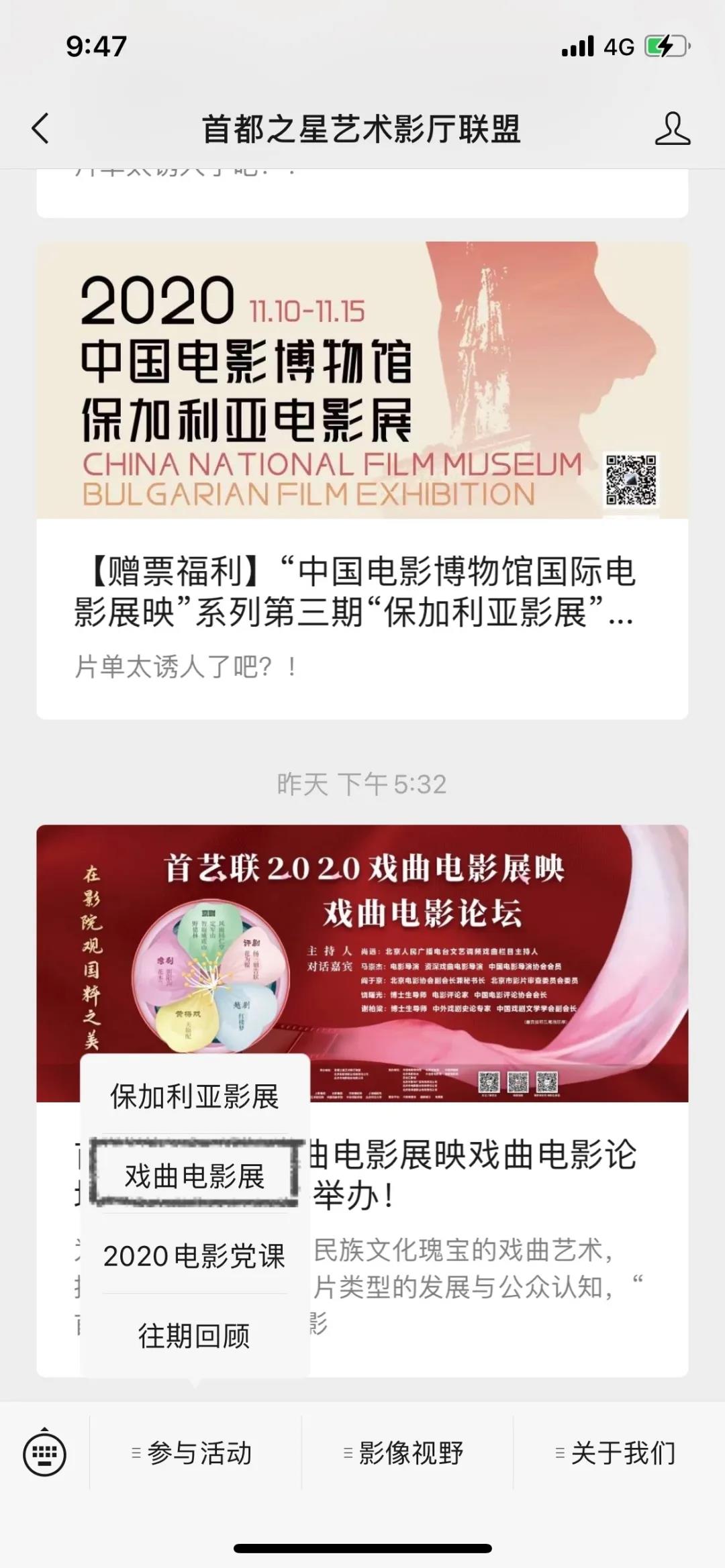Viewport: 725px width, 1568px height.
Task: Select 戏曲电影展 from the popup menu
Action: 195,1176
